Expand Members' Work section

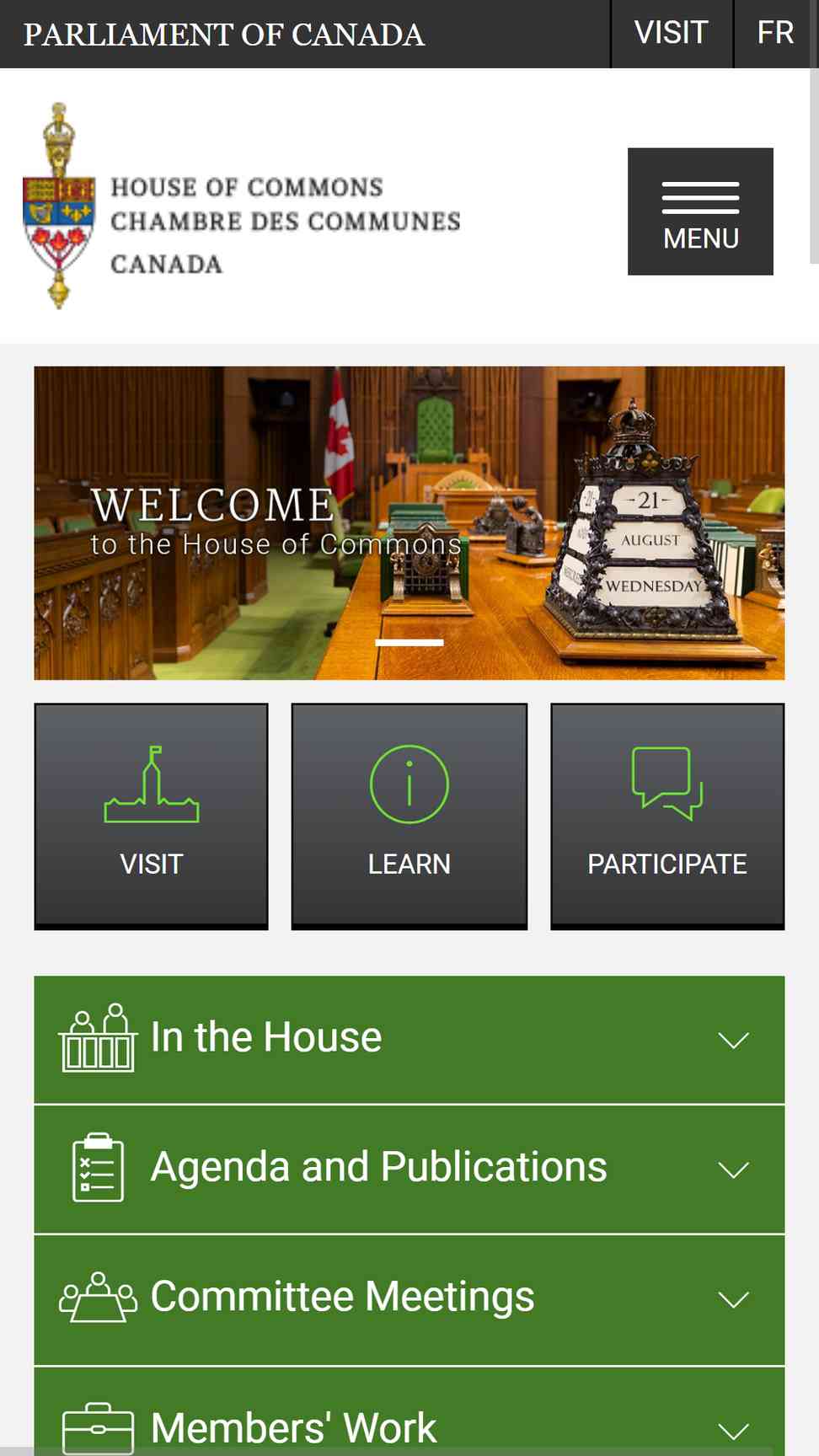point(409,1412)
